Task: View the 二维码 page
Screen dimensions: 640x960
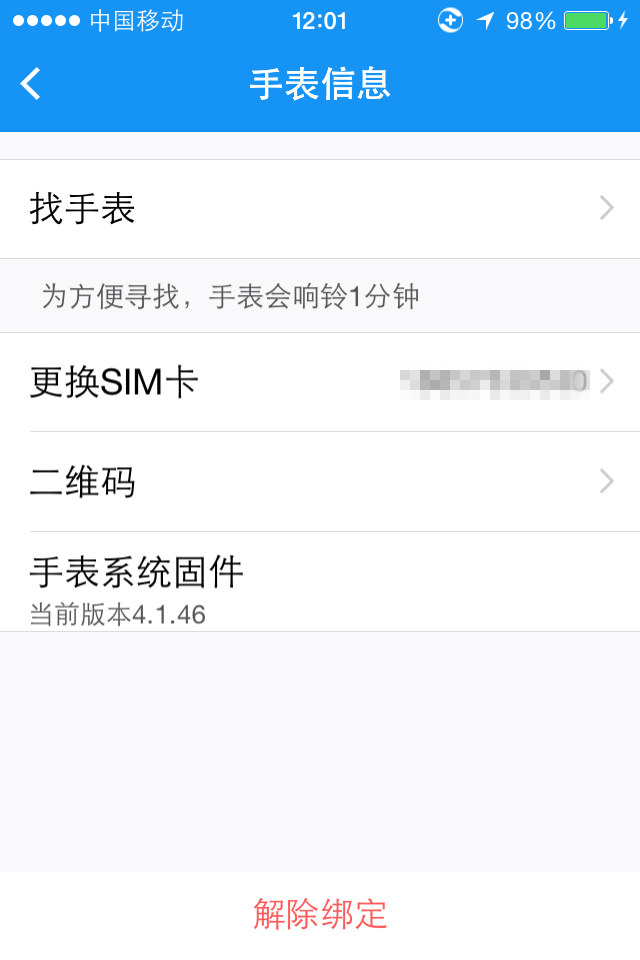Action: 320,482
